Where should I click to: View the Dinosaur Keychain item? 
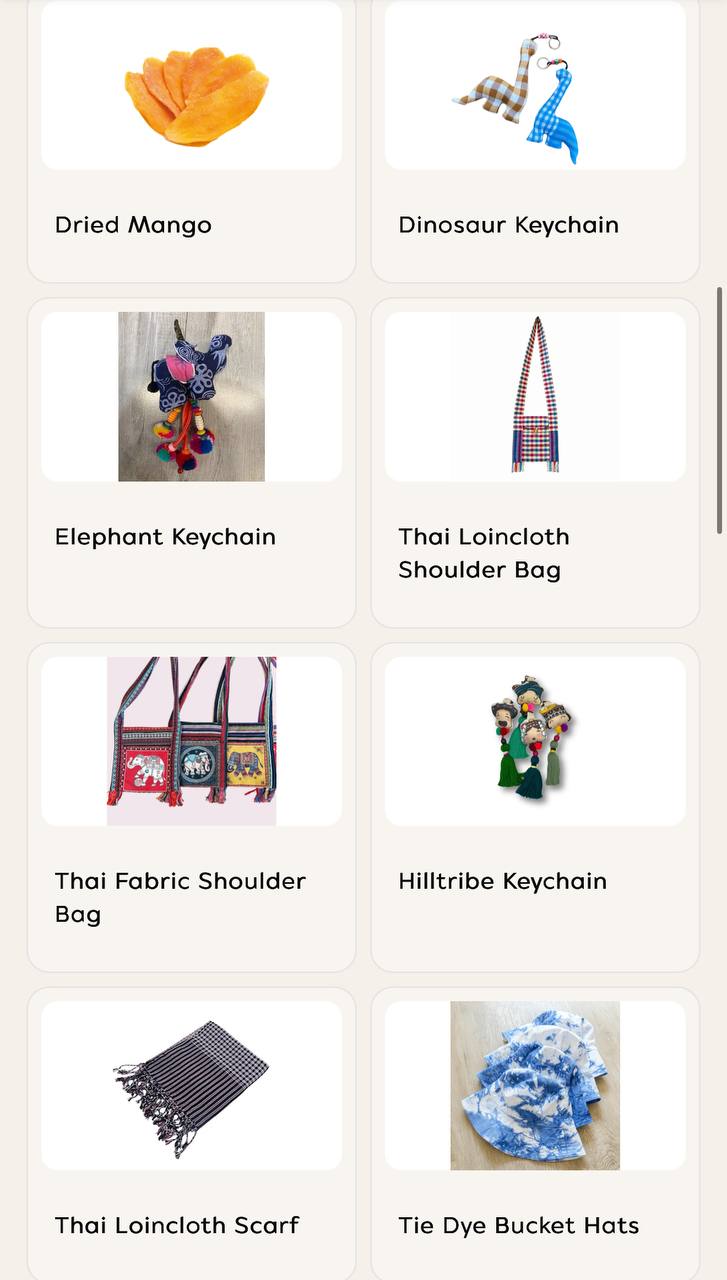[x=535, y=140]
